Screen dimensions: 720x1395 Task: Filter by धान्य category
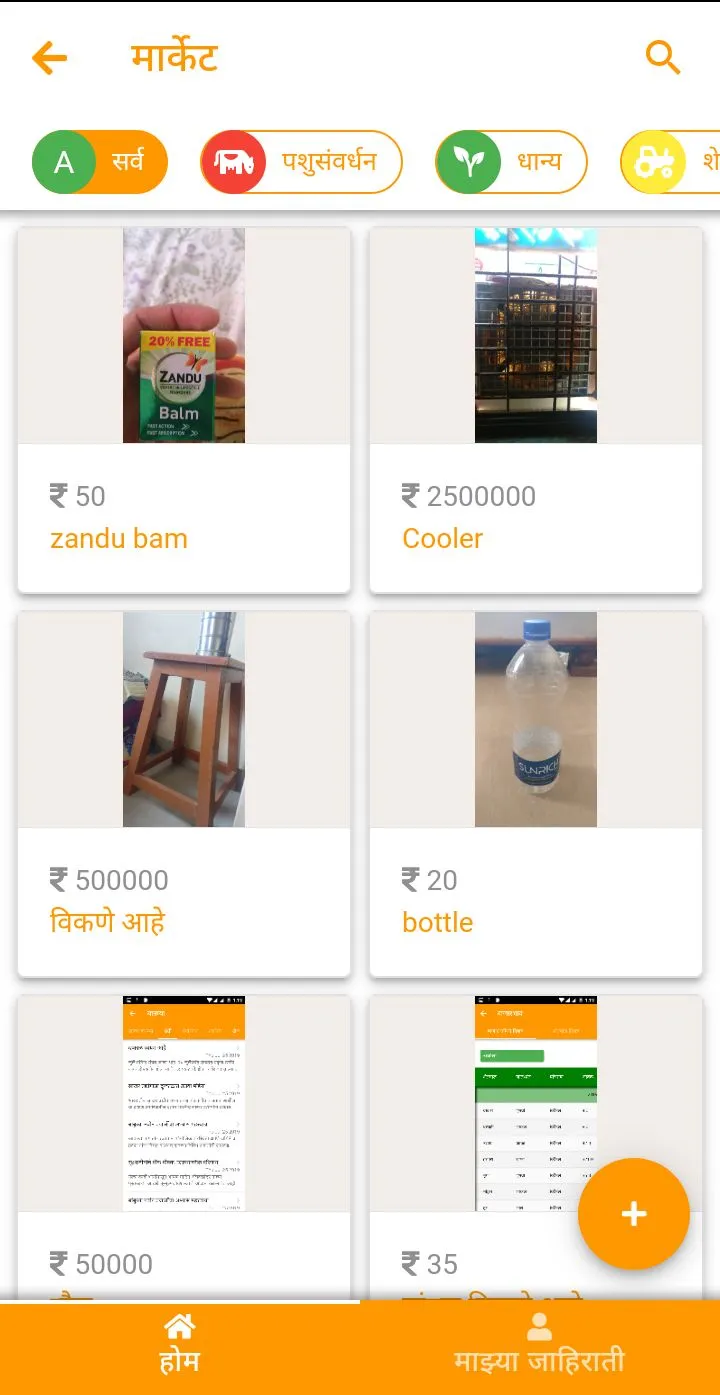pos(511,161)
